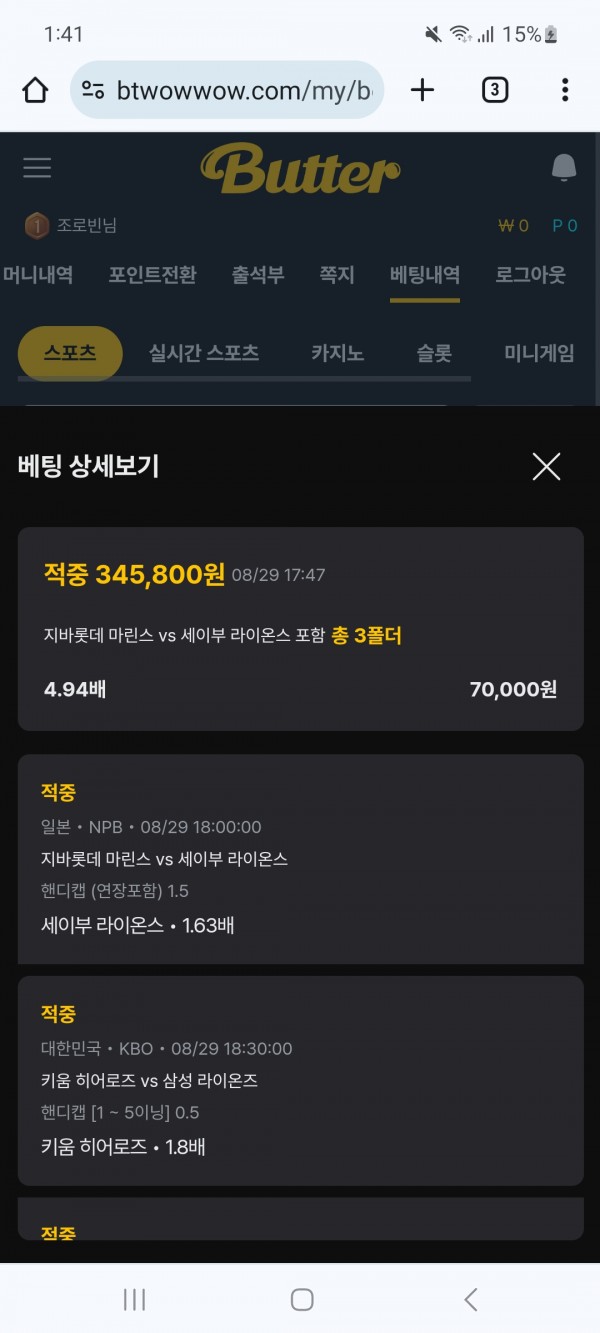This screenshot has height=1333, width=600.
Task: Tap 로그아웃 to log out
Action: coord(530,275)
